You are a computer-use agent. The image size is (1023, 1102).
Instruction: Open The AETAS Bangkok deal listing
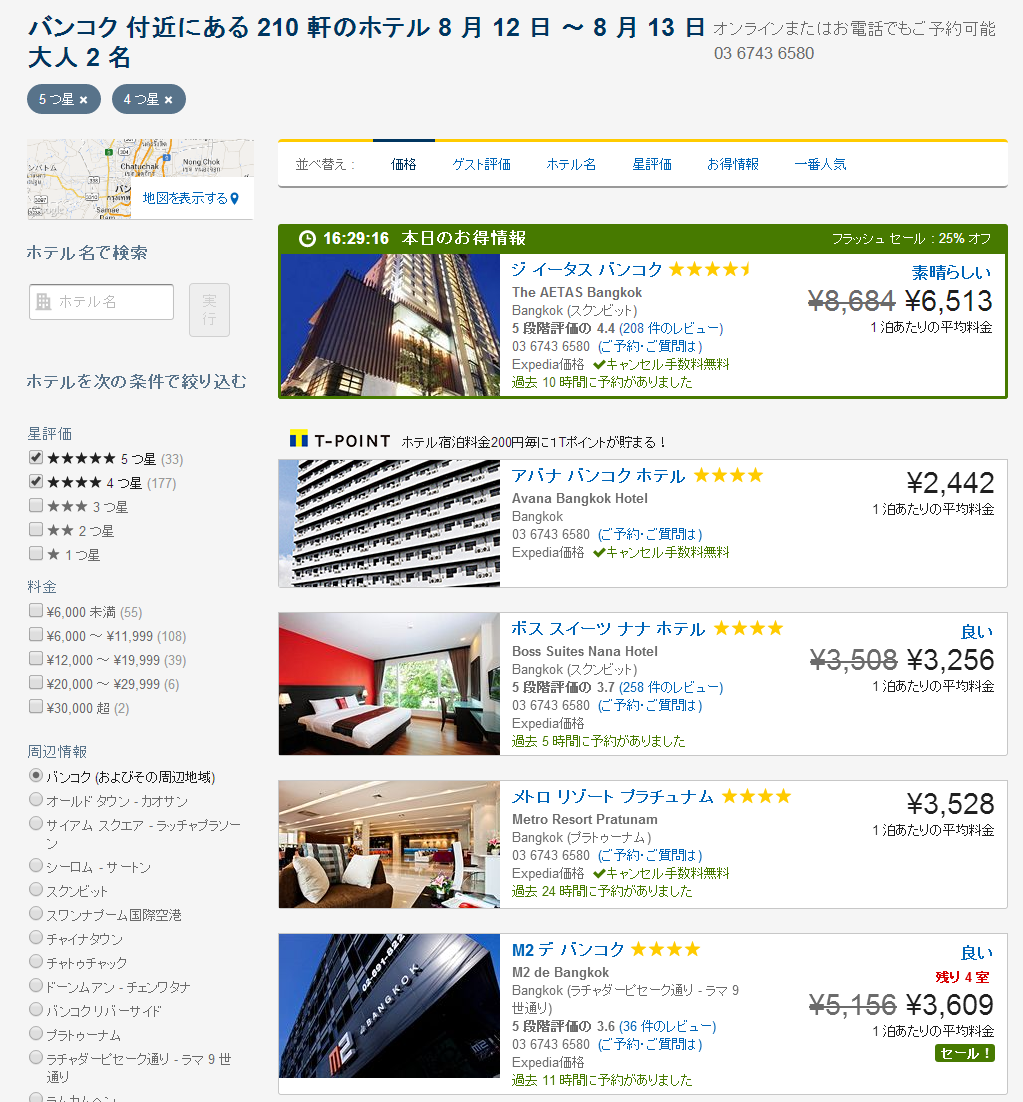coord(587,269)
